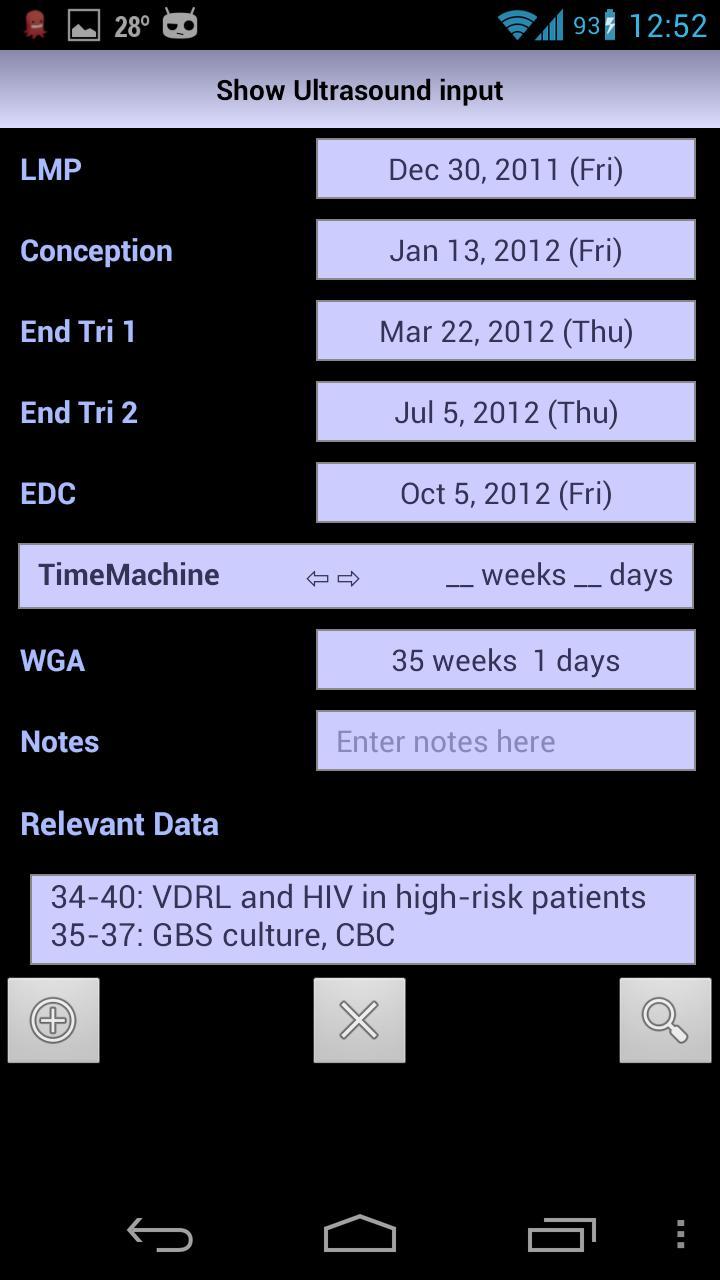Open the magnifying glass search button

click(665, 1020)
